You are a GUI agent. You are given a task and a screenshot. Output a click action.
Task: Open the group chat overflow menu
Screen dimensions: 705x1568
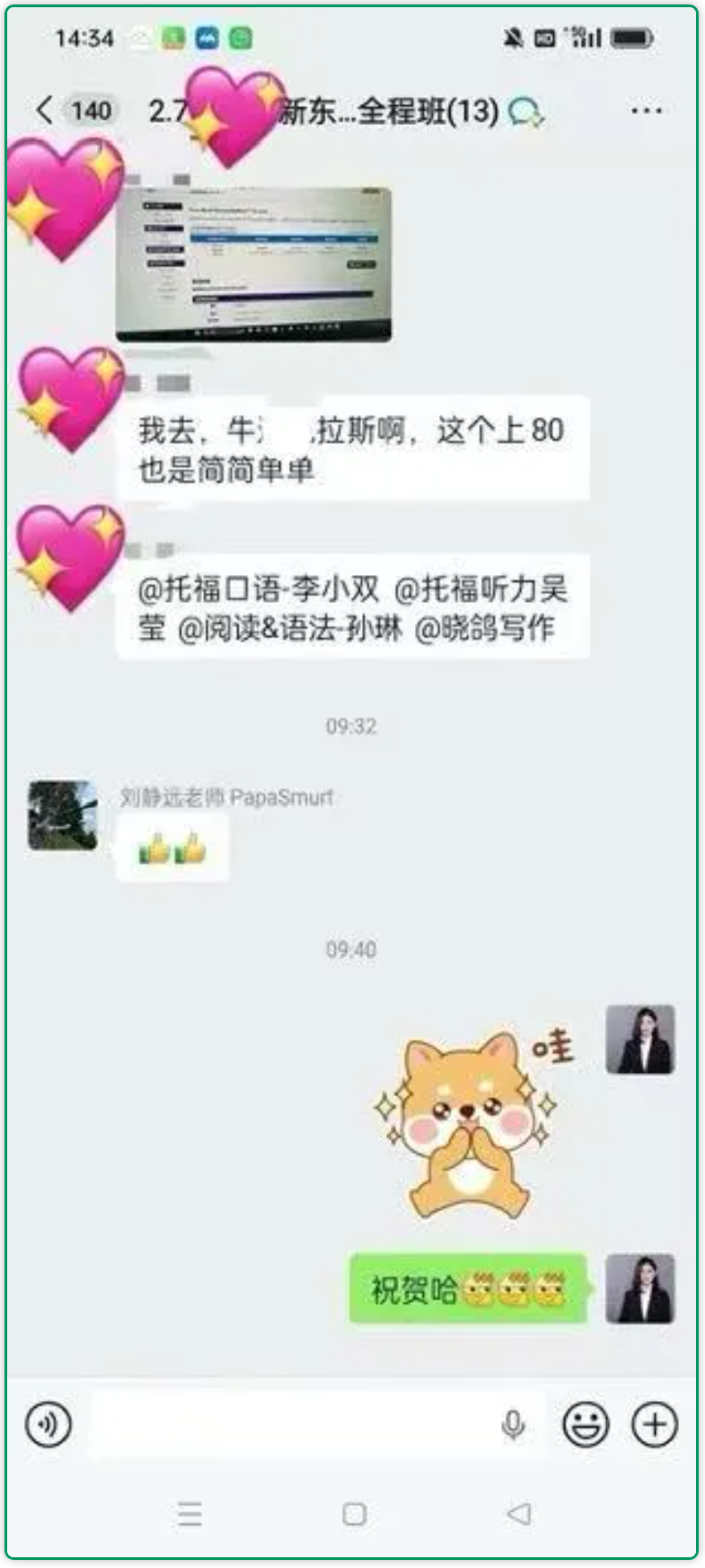646,111
